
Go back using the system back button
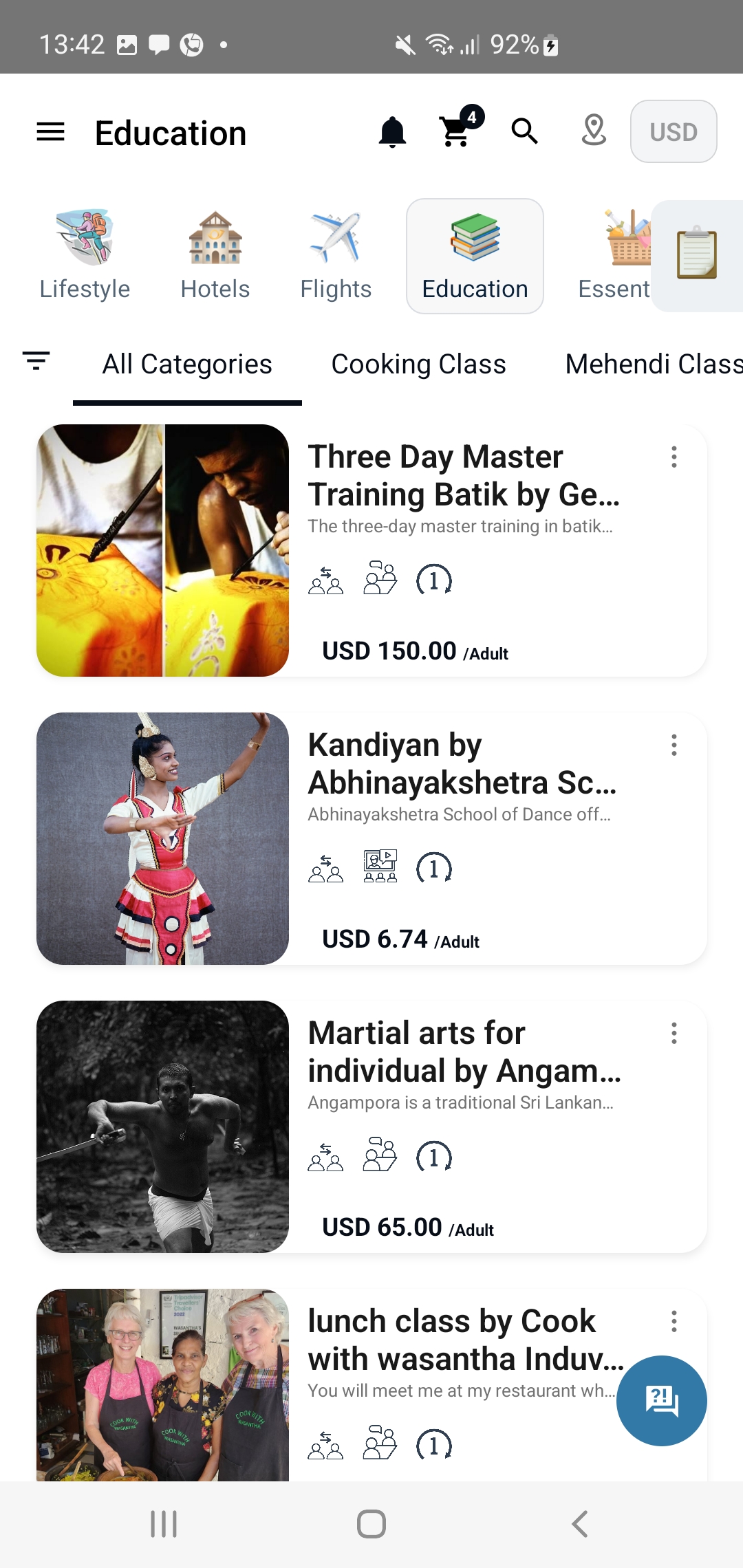[579, 1524]
